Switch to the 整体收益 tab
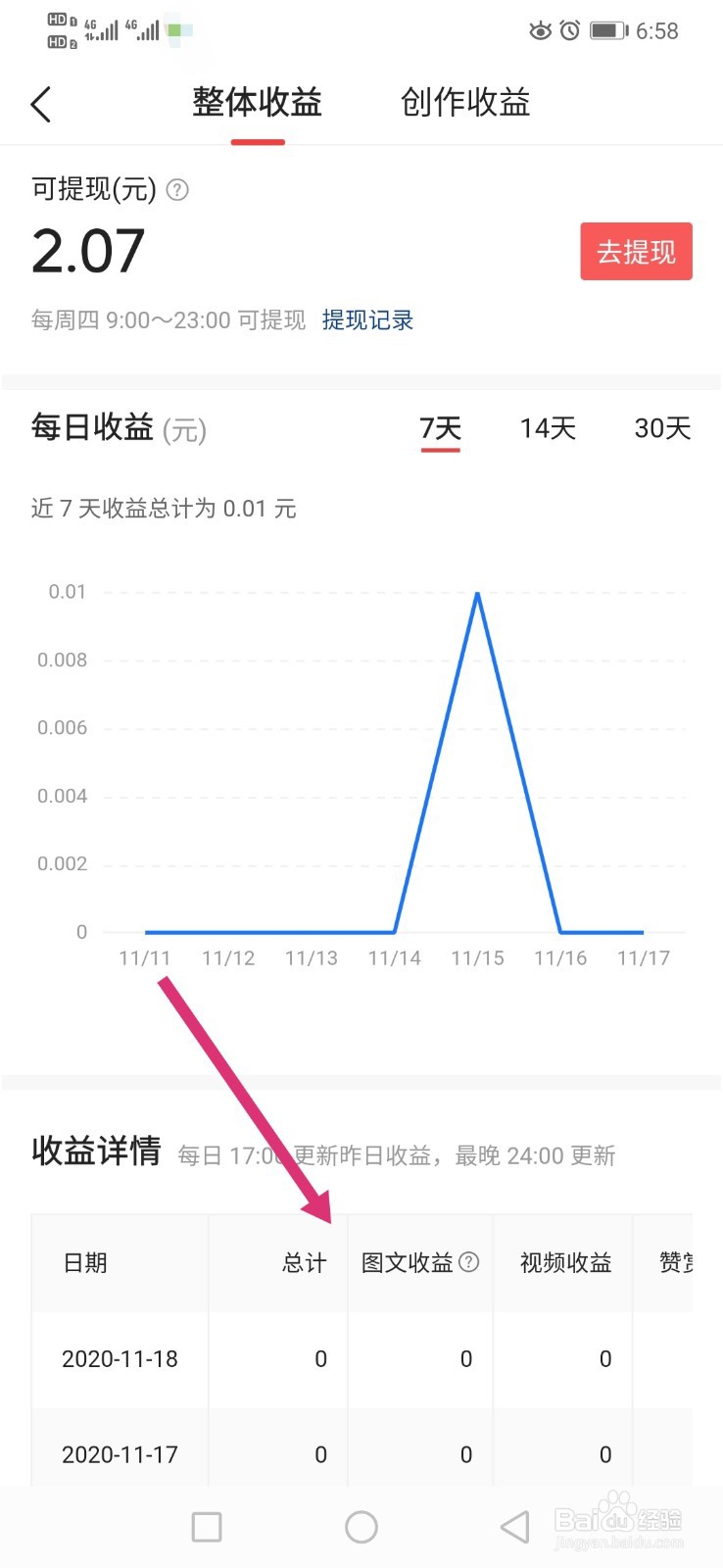 pos(258,102)
